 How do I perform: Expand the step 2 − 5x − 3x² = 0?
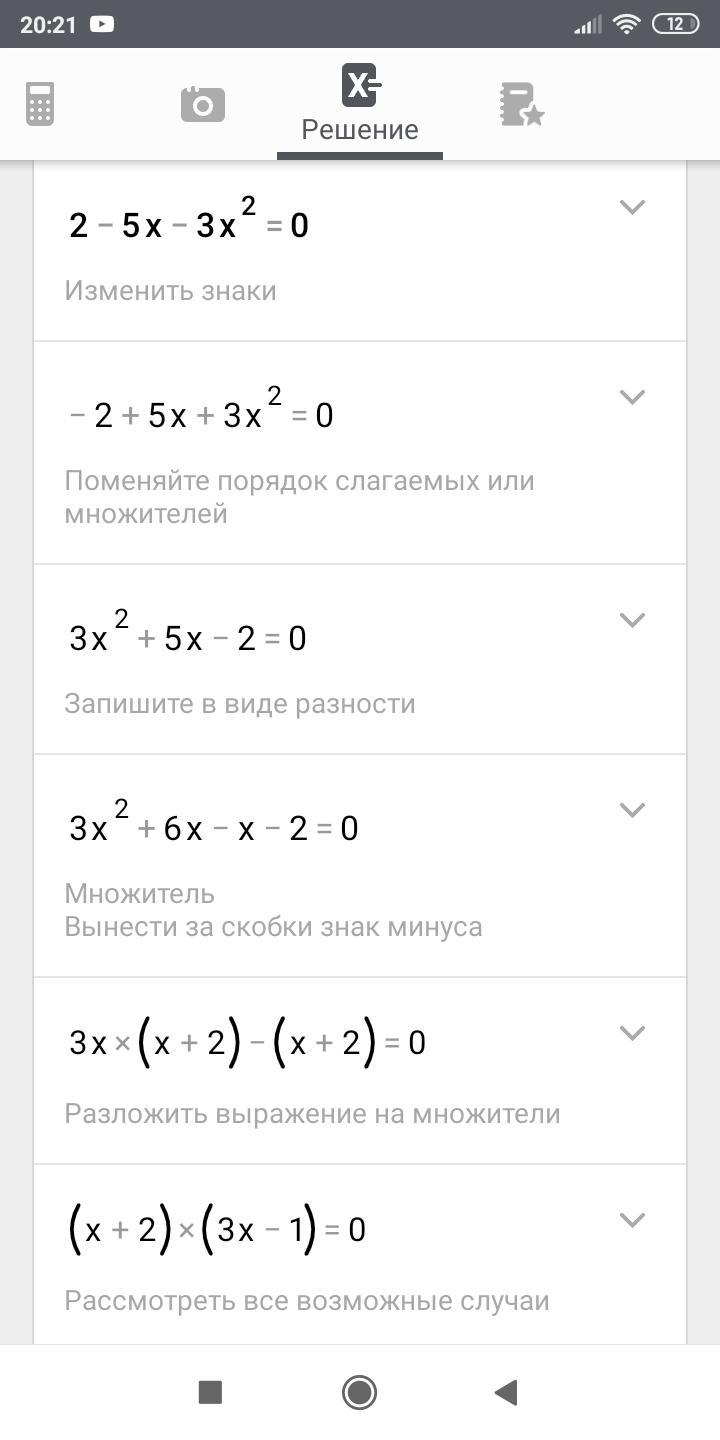[x=632, y=207]
